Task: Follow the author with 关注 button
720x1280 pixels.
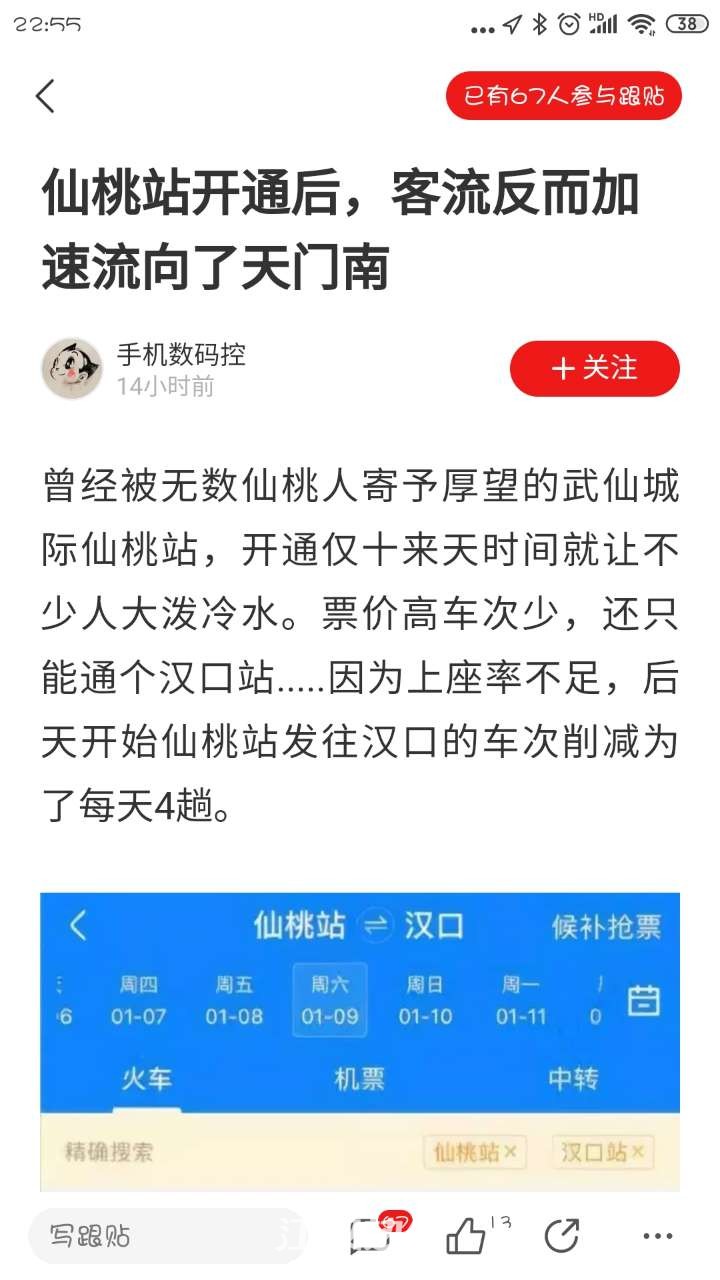Action: point(594,368)
